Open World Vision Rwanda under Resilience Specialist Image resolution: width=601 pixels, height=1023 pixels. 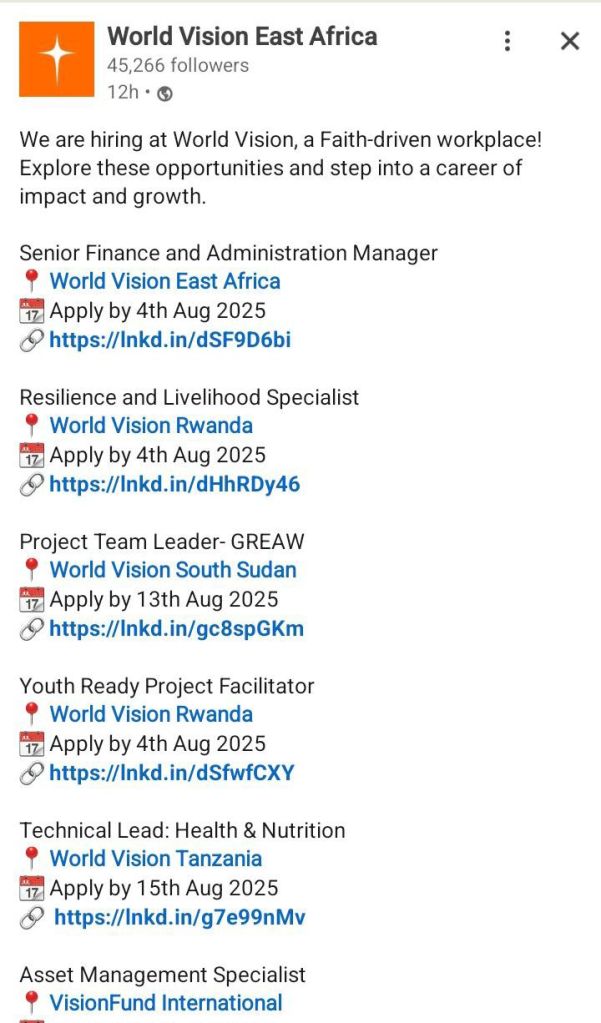151,426
